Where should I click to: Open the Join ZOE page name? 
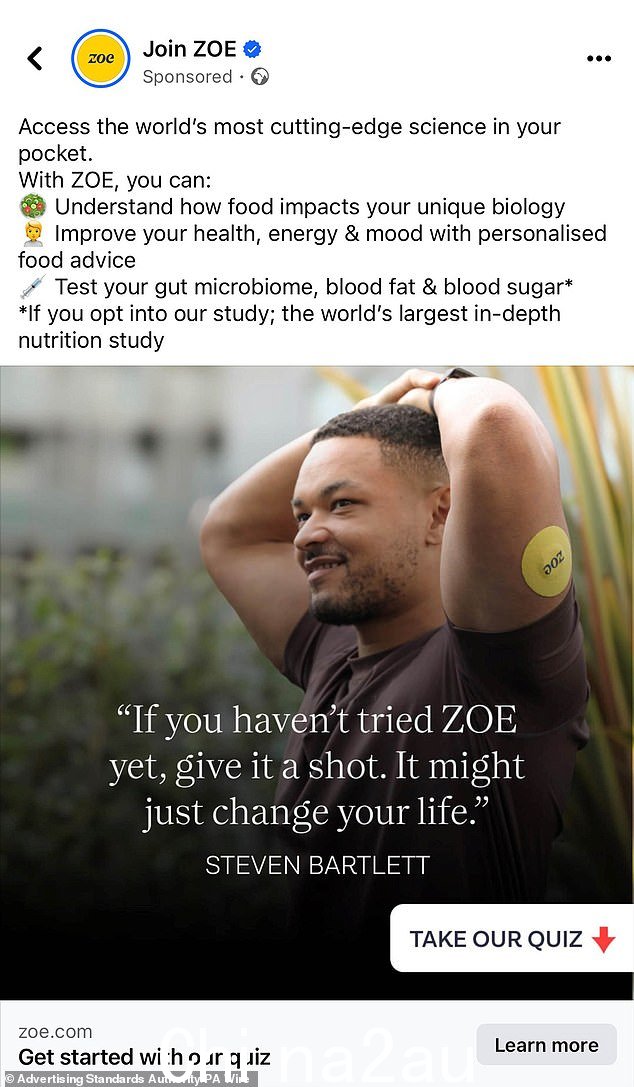point(190,48)
